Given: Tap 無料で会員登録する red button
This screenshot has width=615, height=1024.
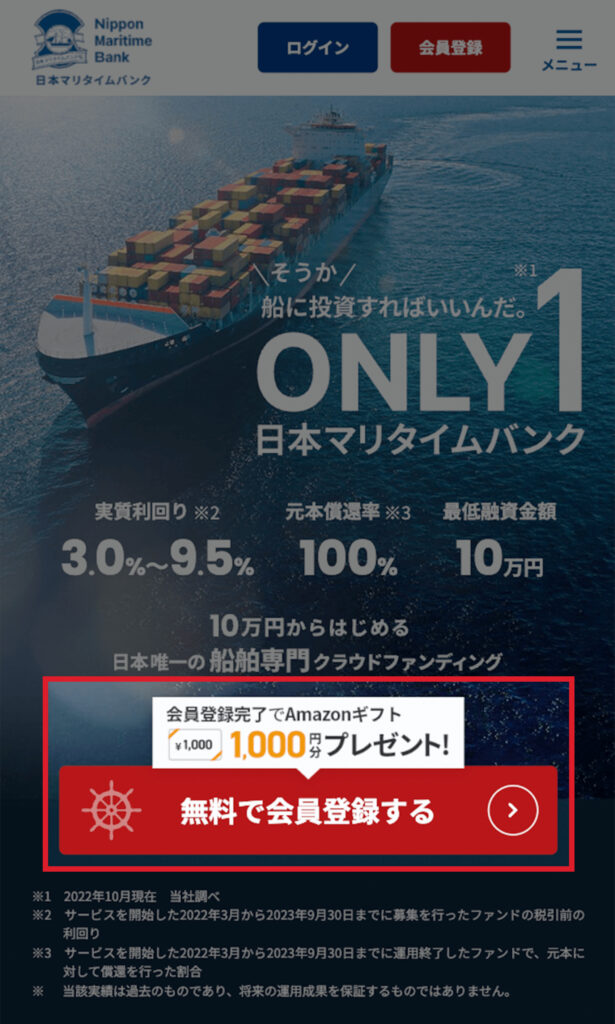Looking at the screenshot, I should click(x=308, y=811).
